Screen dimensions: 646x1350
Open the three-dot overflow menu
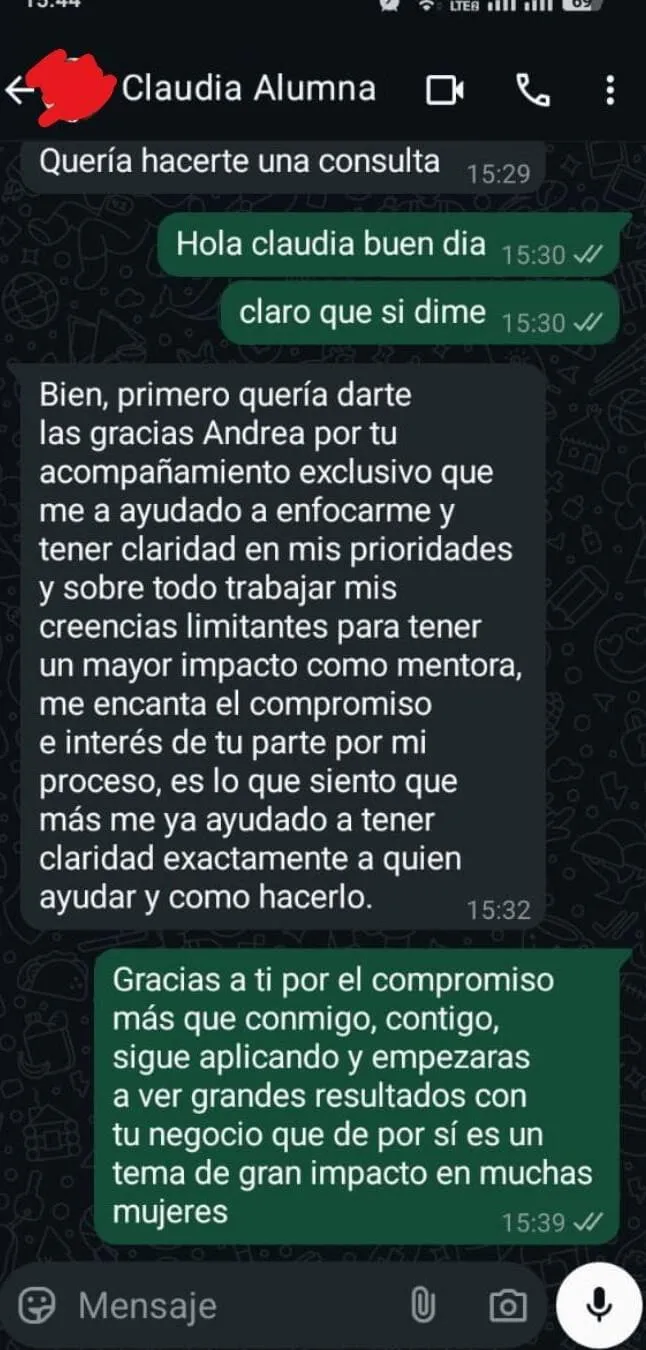point(610,91)
